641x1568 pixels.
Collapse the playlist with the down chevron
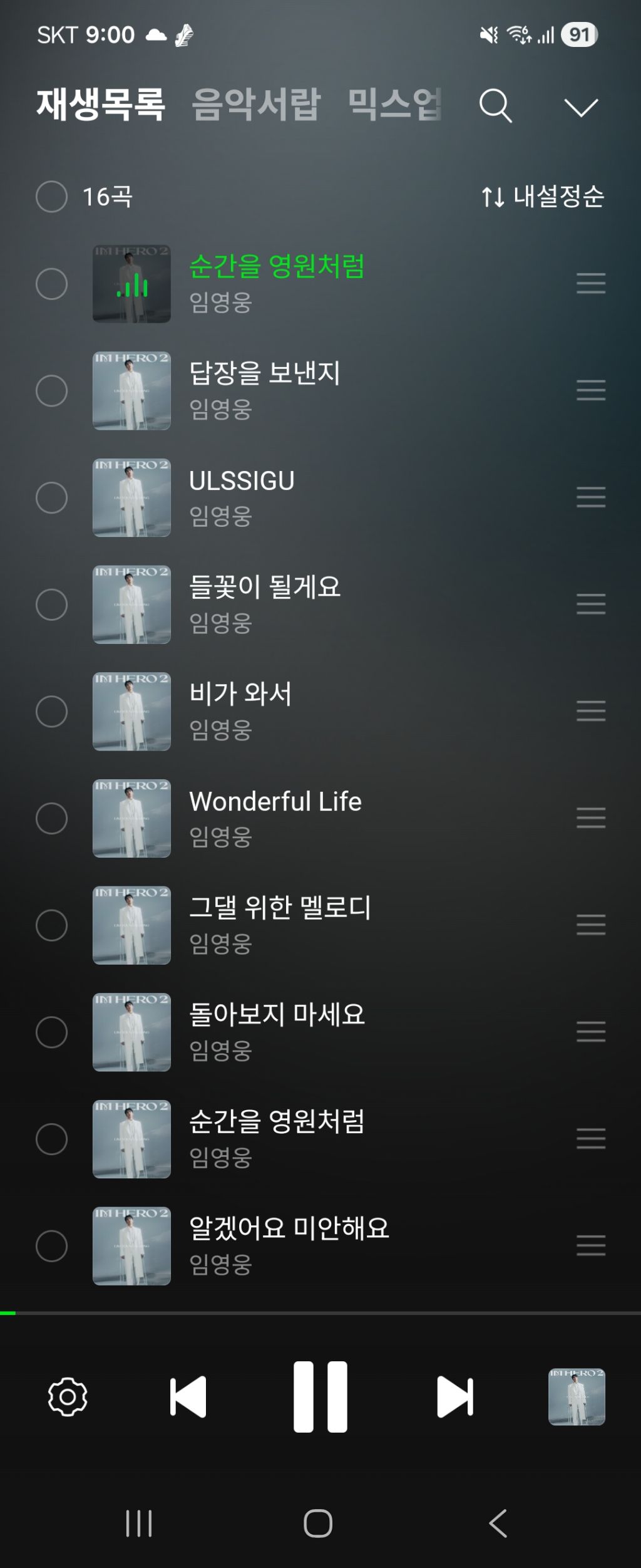click(581, 107)
